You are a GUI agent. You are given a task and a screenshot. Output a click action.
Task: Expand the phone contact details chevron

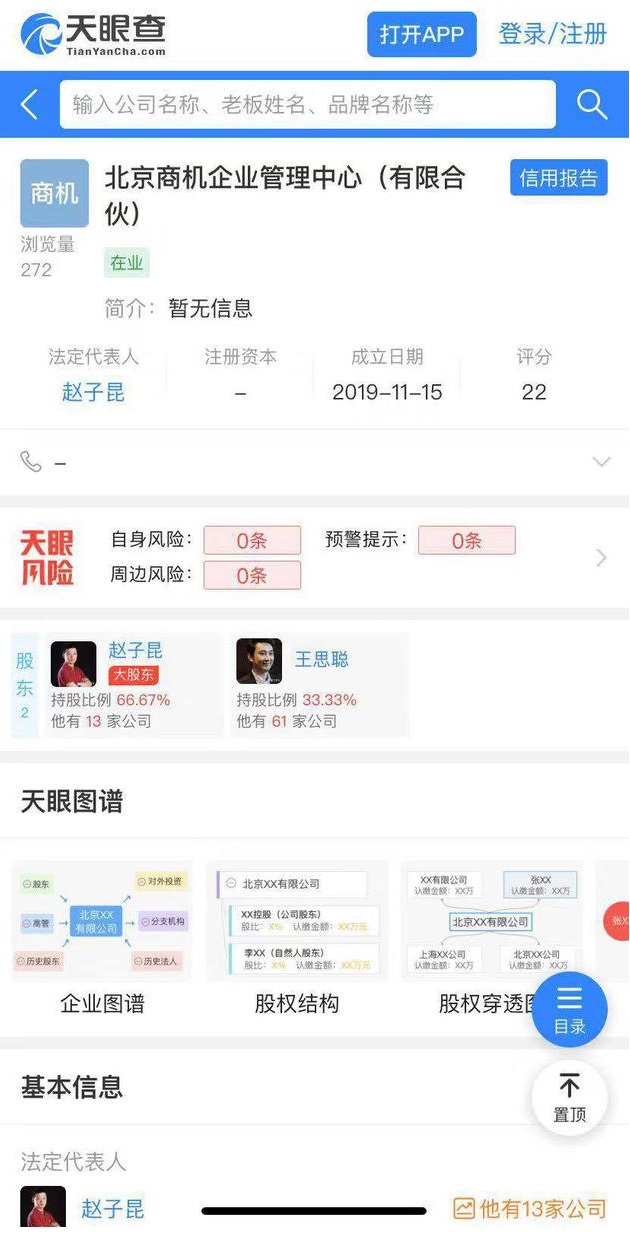click(x=601, y=462)
